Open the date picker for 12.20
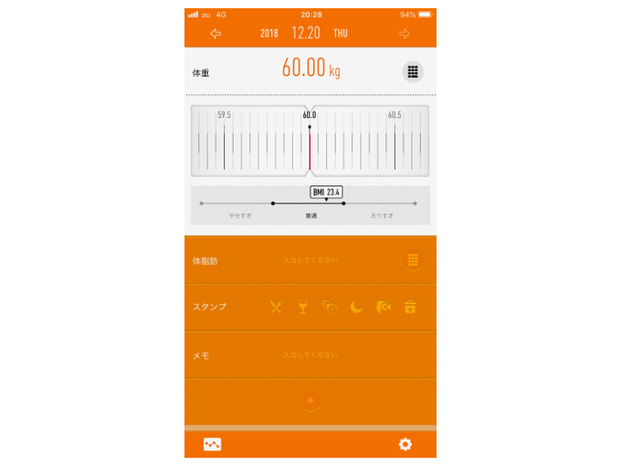 point(305,33)
